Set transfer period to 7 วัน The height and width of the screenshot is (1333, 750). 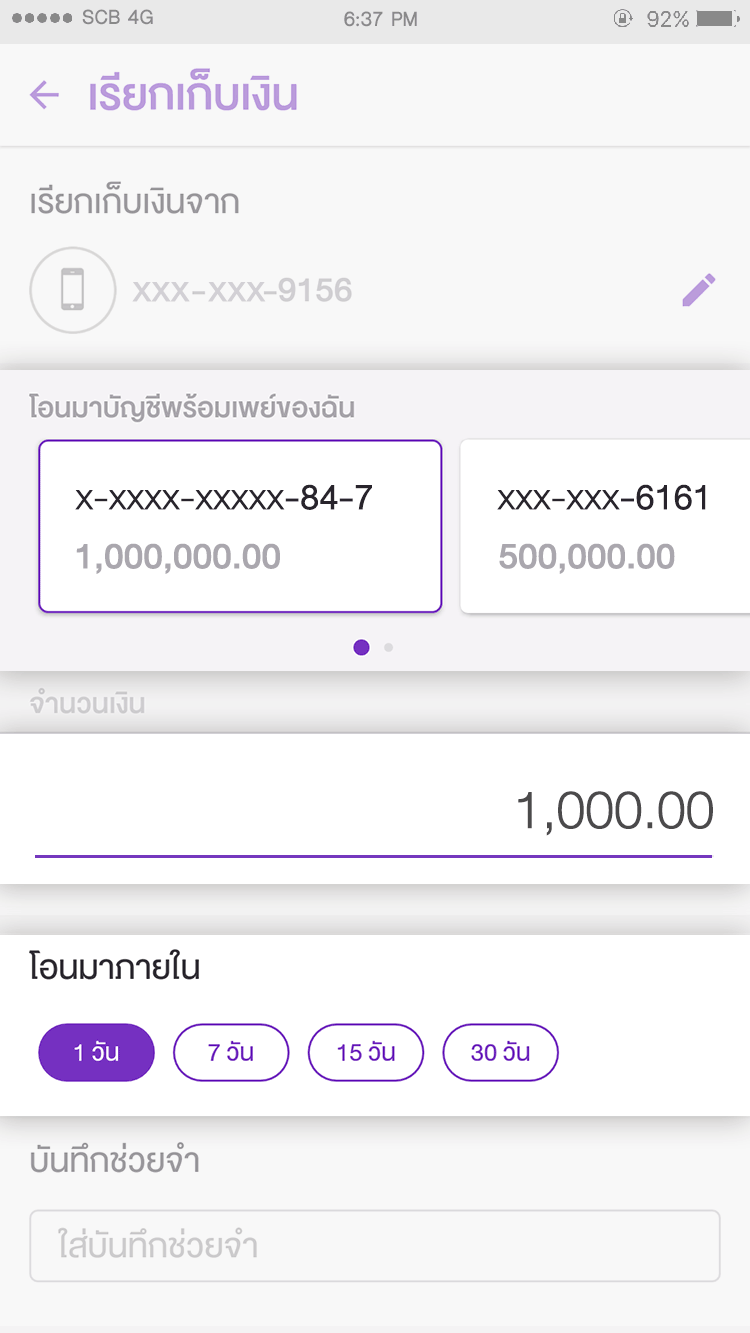tap(231, 1052)
